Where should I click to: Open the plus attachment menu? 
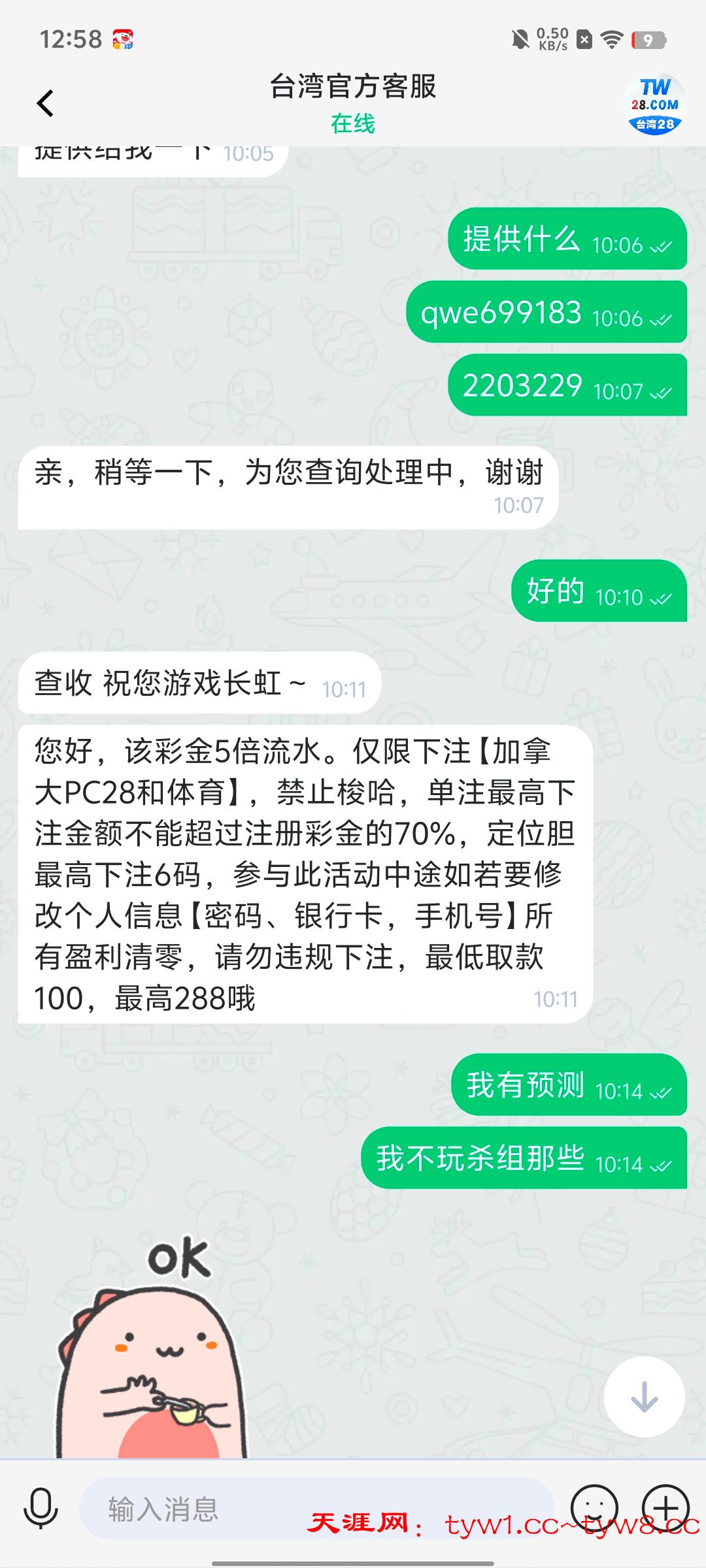(665, 1507)
